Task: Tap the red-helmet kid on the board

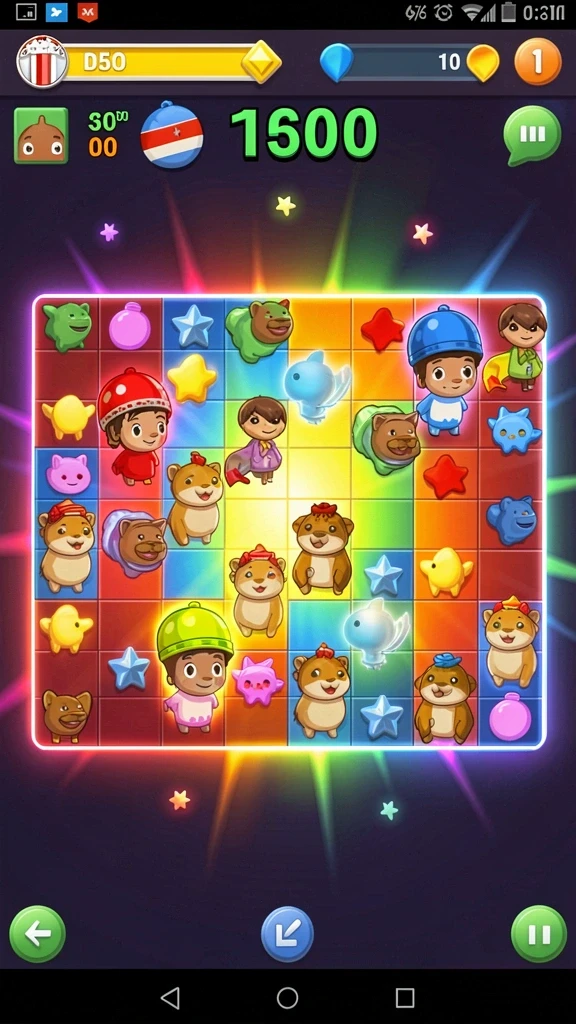Action: (134, 425)
